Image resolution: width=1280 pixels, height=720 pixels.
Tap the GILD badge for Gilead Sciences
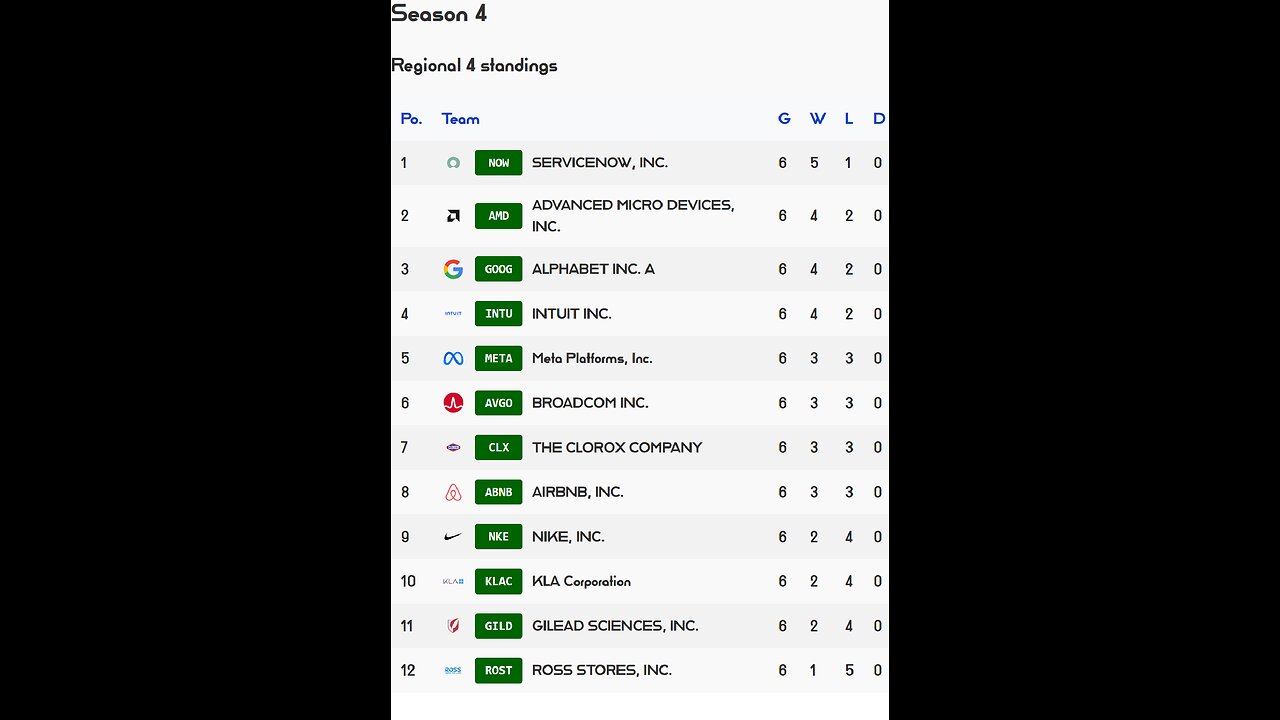point(498,626)
